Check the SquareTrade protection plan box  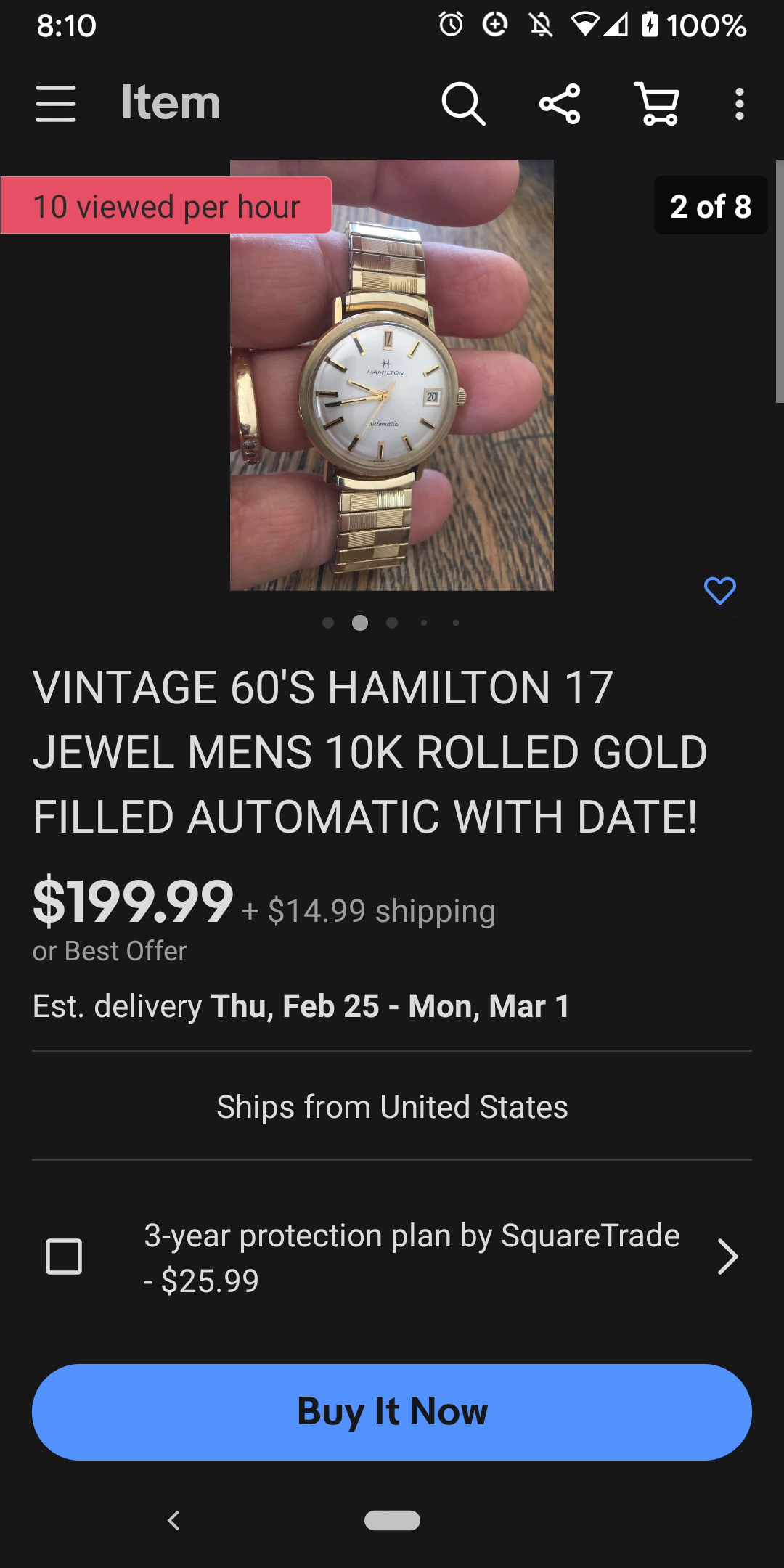(64, 1257)
